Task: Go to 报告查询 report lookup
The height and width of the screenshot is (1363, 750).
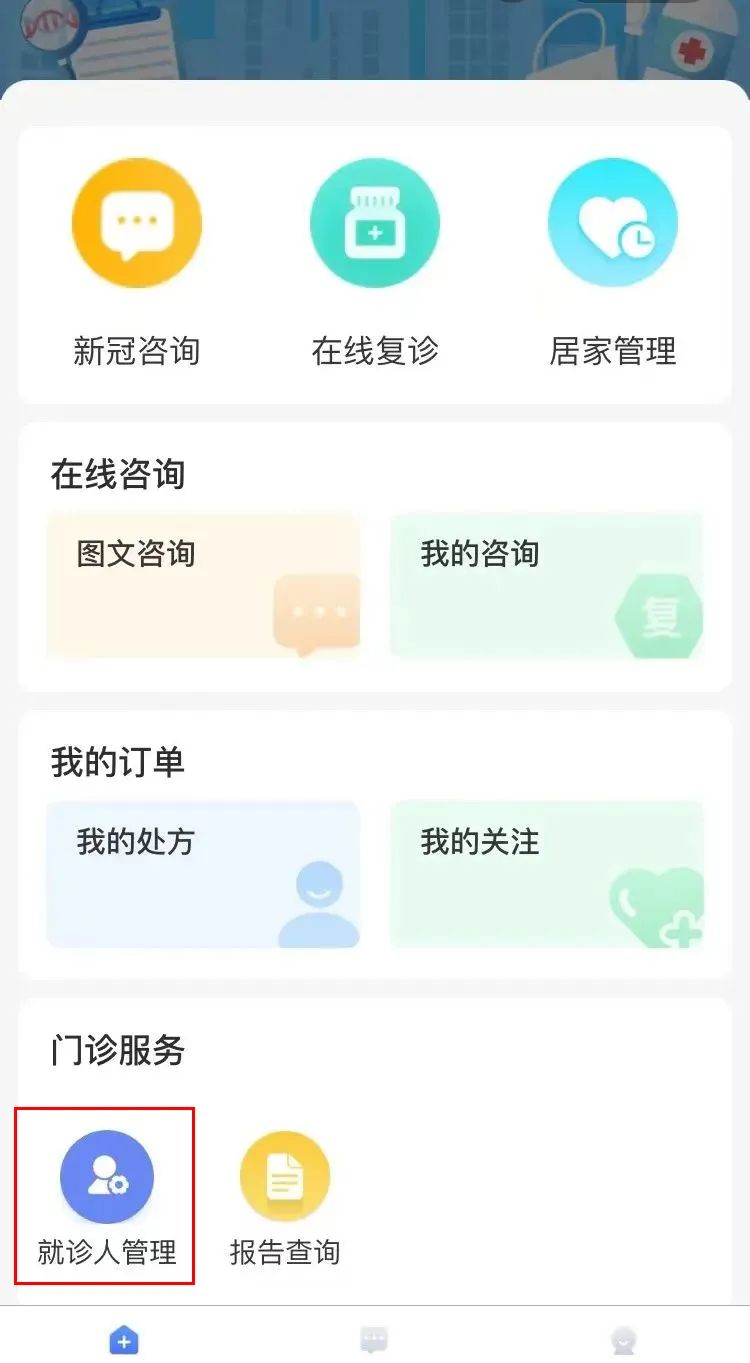Action: [x=285, y=1196]
